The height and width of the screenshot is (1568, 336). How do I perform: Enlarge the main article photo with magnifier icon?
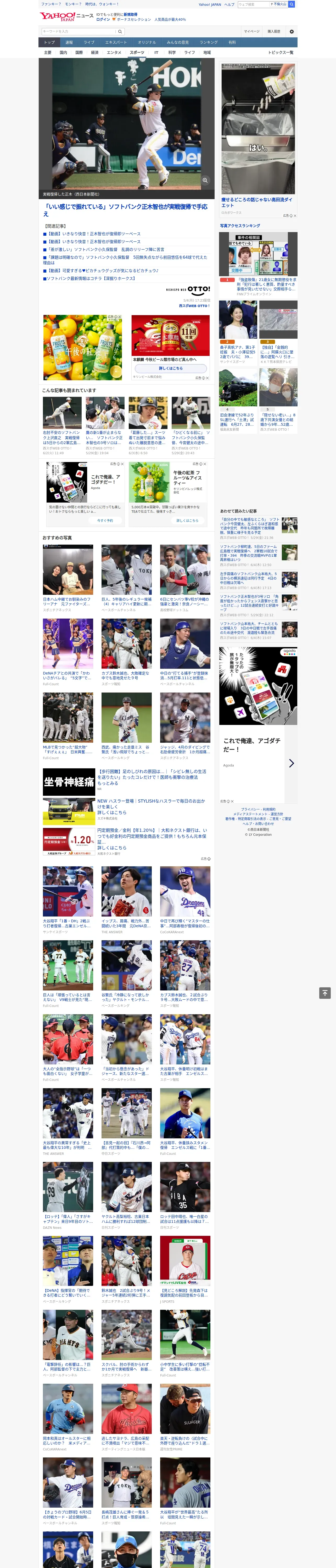click(205, 180)
